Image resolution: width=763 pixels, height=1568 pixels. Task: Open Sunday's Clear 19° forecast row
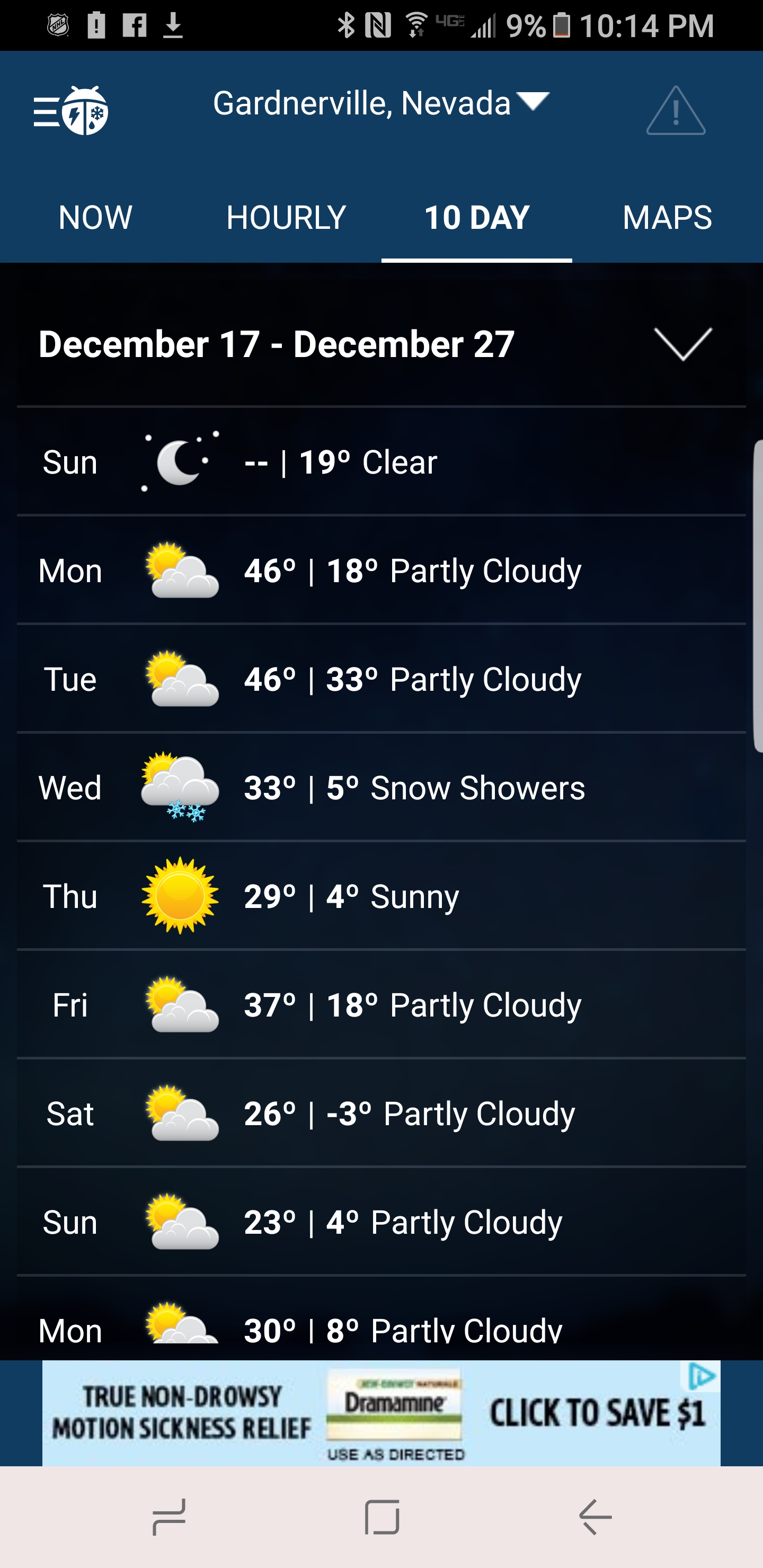pyautogui.click(x=381, y=462)
